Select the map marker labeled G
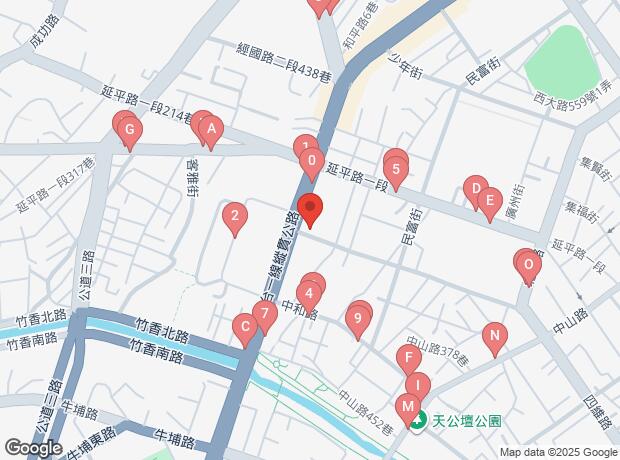Image resolution: width=620 pixels, height=460 pixels. coord(128,131)
